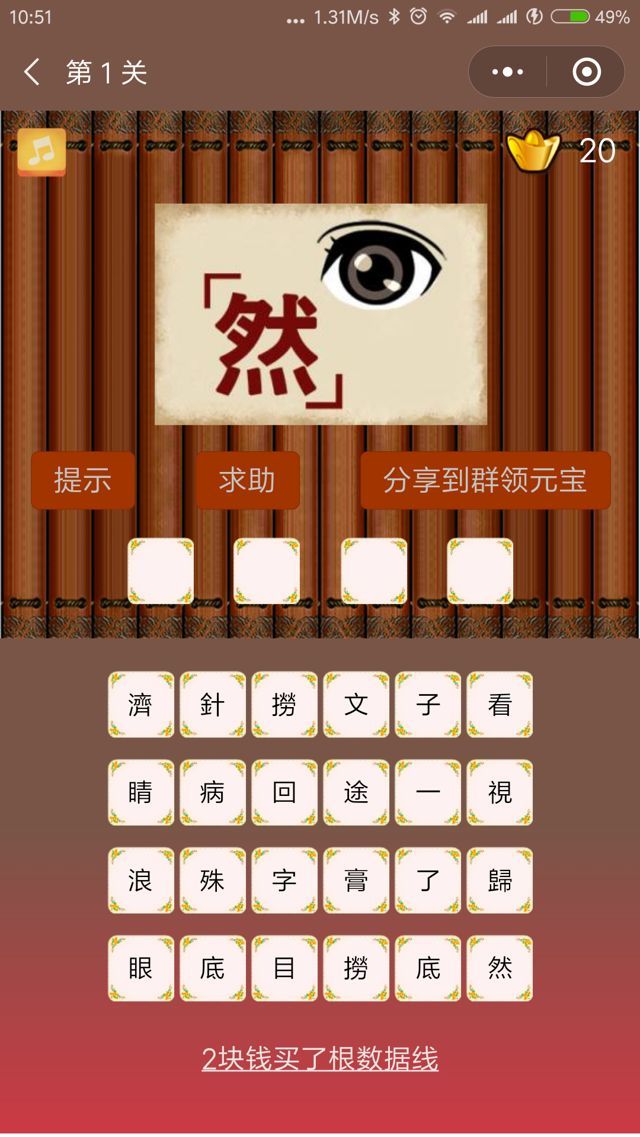Screen dimensions: 640x1137
Task: Get a hint with the 提示 button
Action: [82, 480]
